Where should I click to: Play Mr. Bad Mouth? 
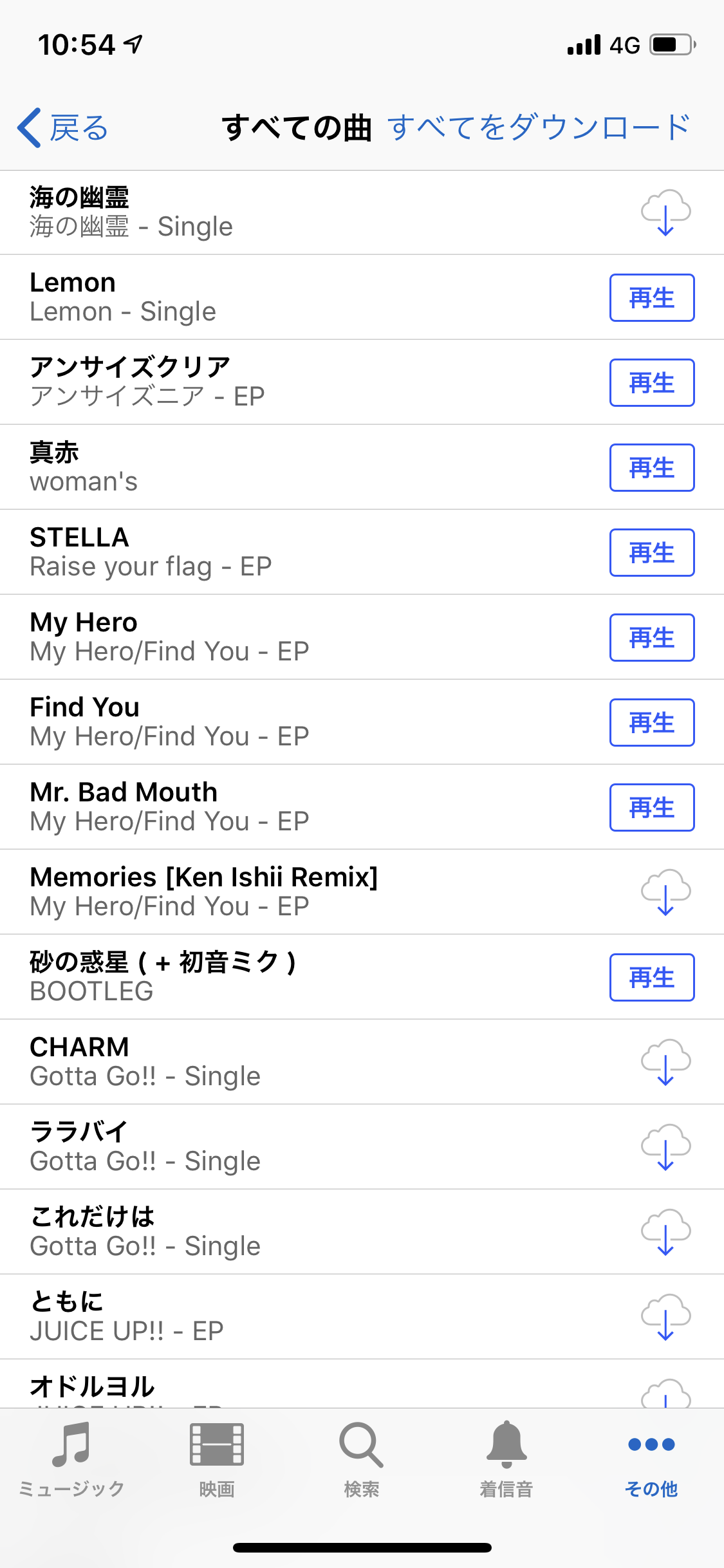pos(651,808)
